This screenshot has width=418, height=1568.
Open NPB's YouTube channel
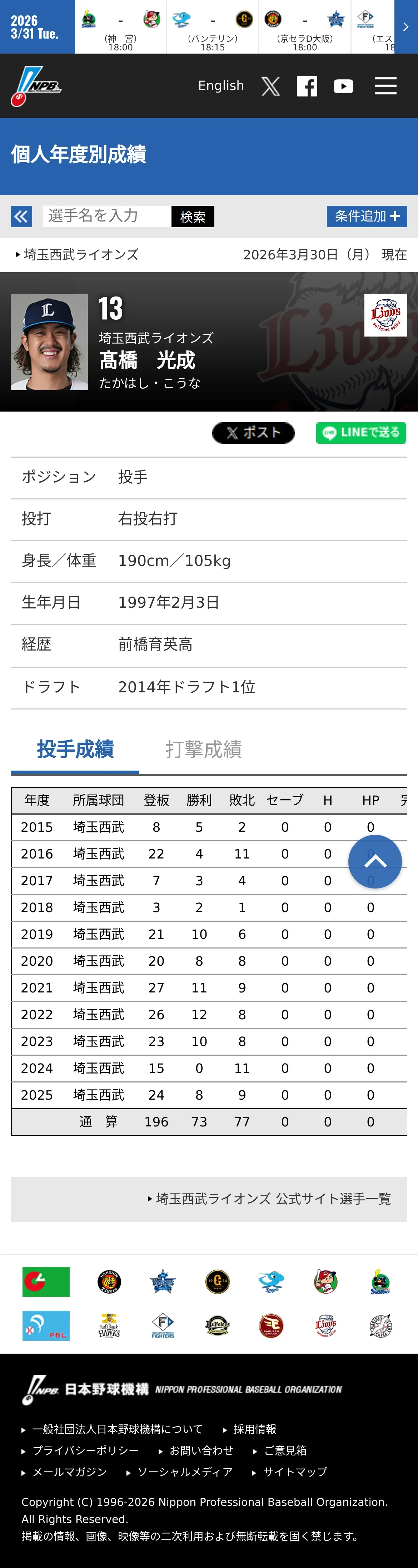pos(344,86)
